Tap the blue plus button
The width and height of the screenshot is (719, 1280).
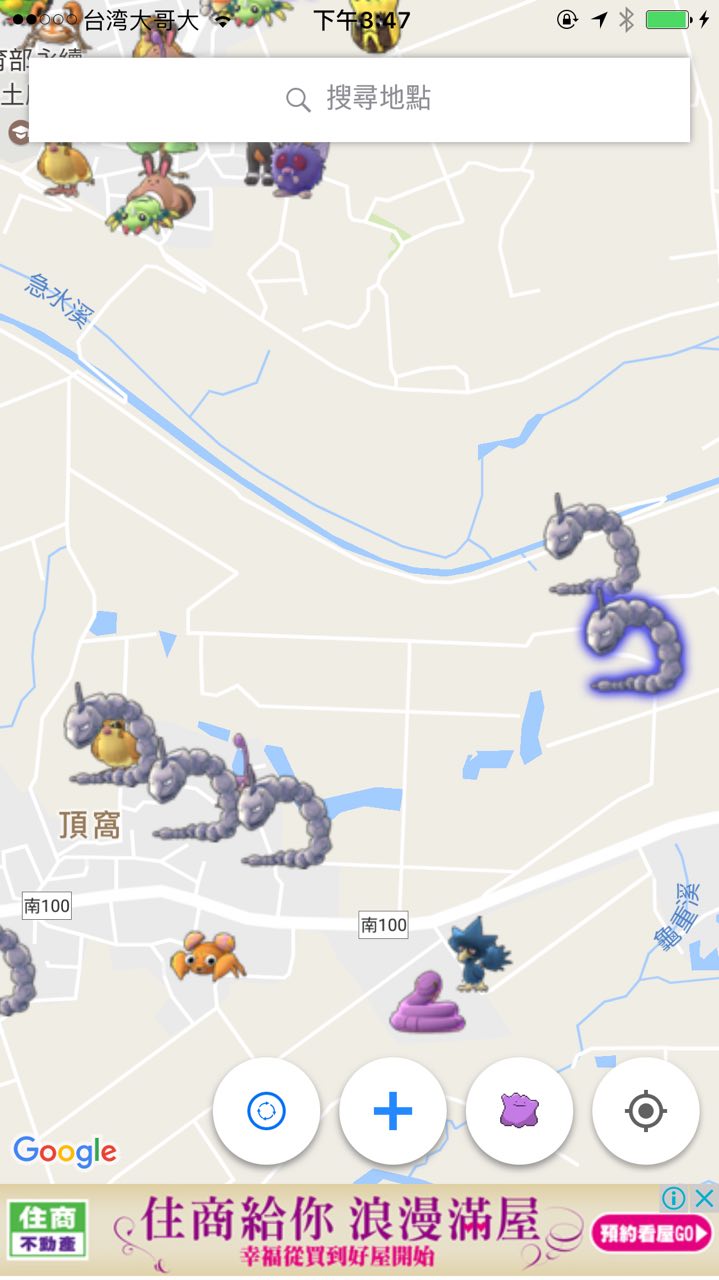tap(393, 1111)
